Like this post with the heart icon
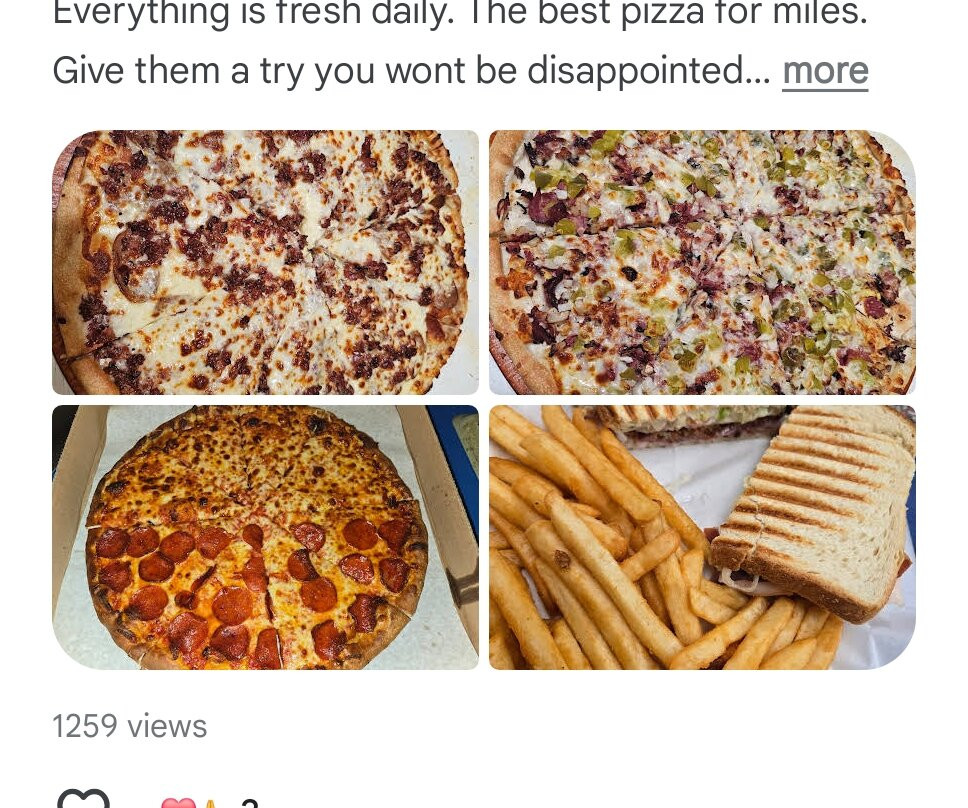The height and width of the screenshot is (808, 968). tap(83, 800)
